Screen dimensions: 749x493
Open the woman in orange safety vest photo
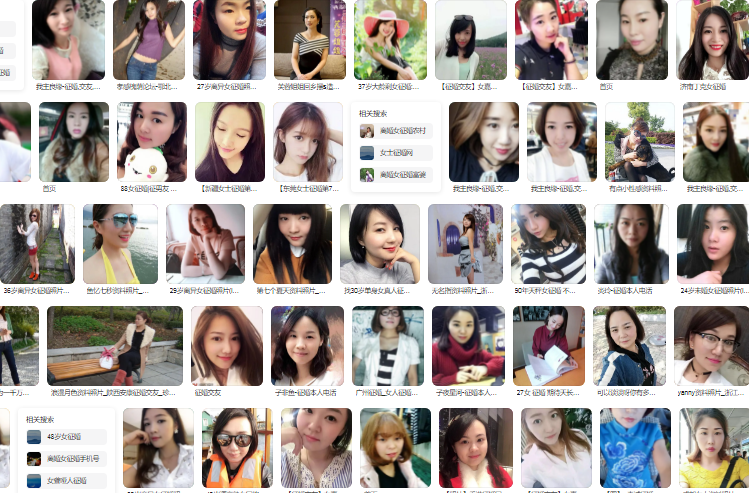(x=237, y=448)
